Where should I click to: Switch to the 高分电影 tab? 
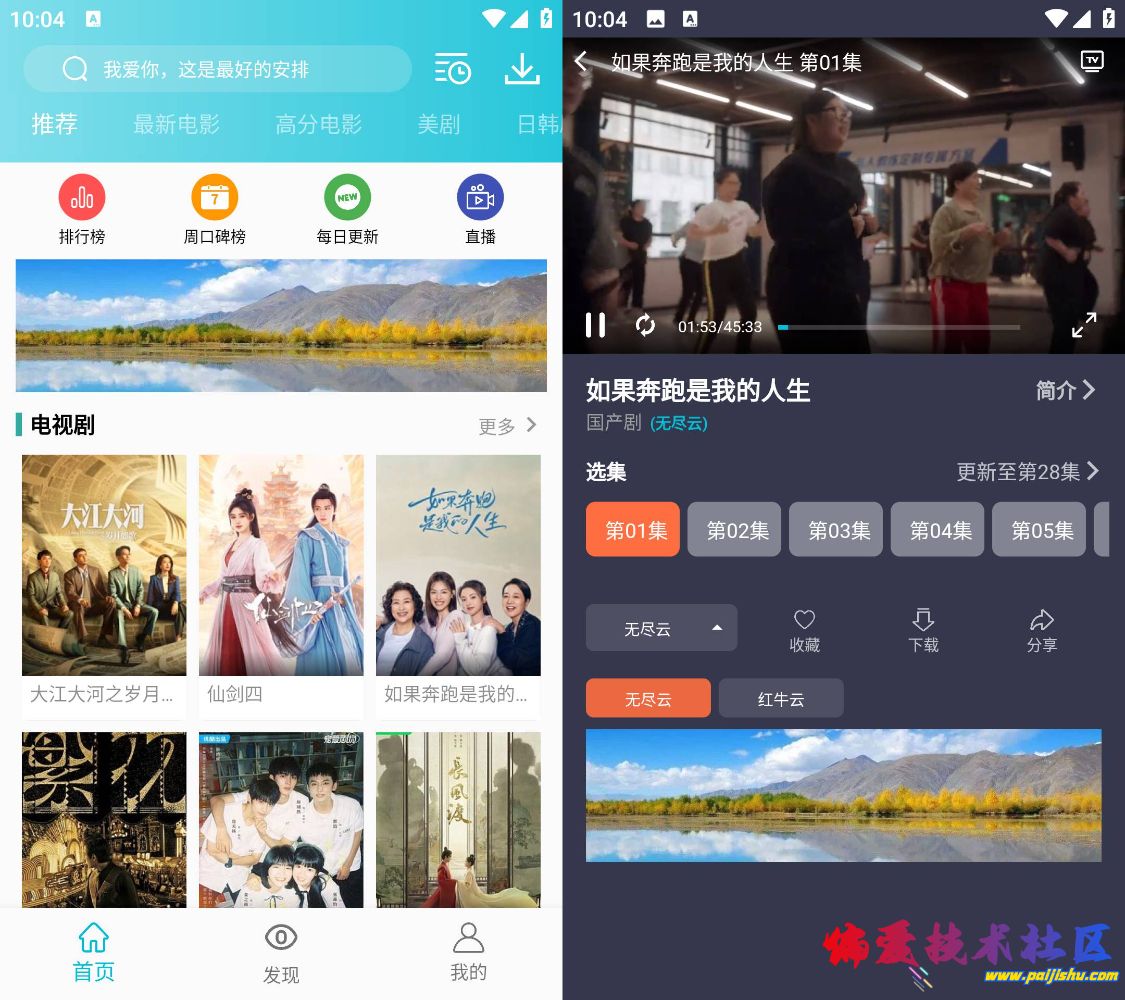pos(318,124)
